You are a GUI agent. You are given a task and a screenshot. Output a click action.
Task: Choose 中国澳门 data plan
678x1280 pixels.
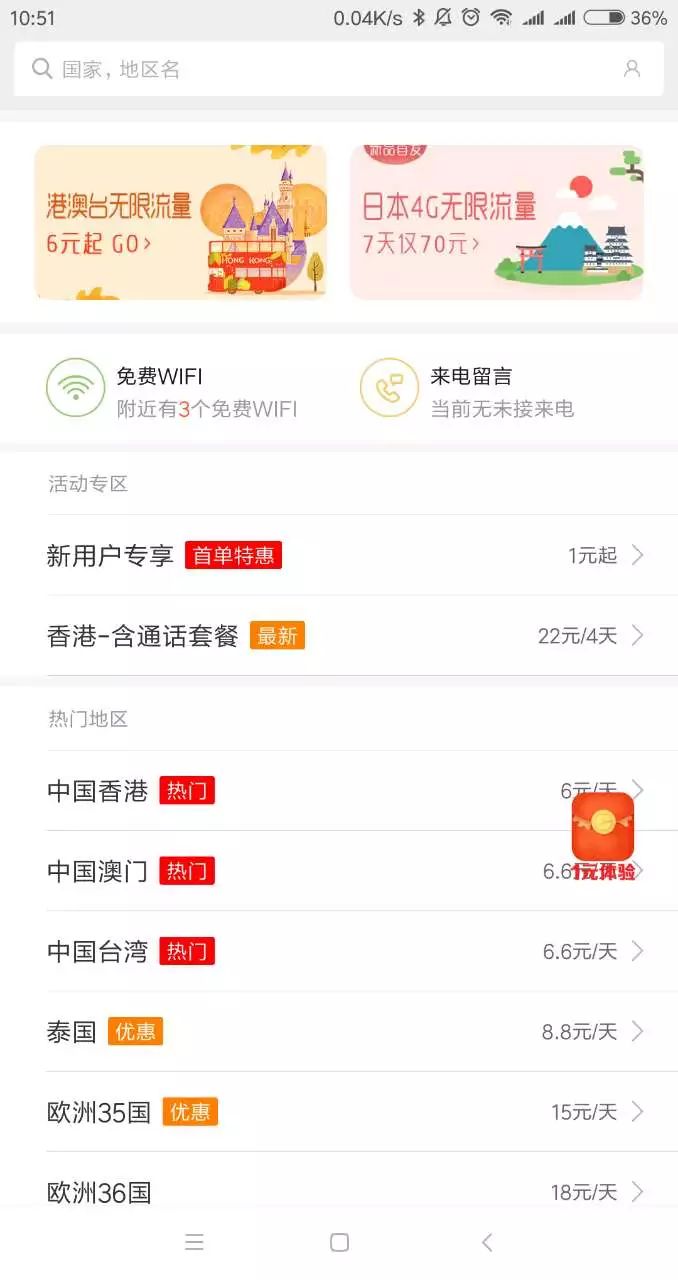pyautogui.click(x=300, y=871)
